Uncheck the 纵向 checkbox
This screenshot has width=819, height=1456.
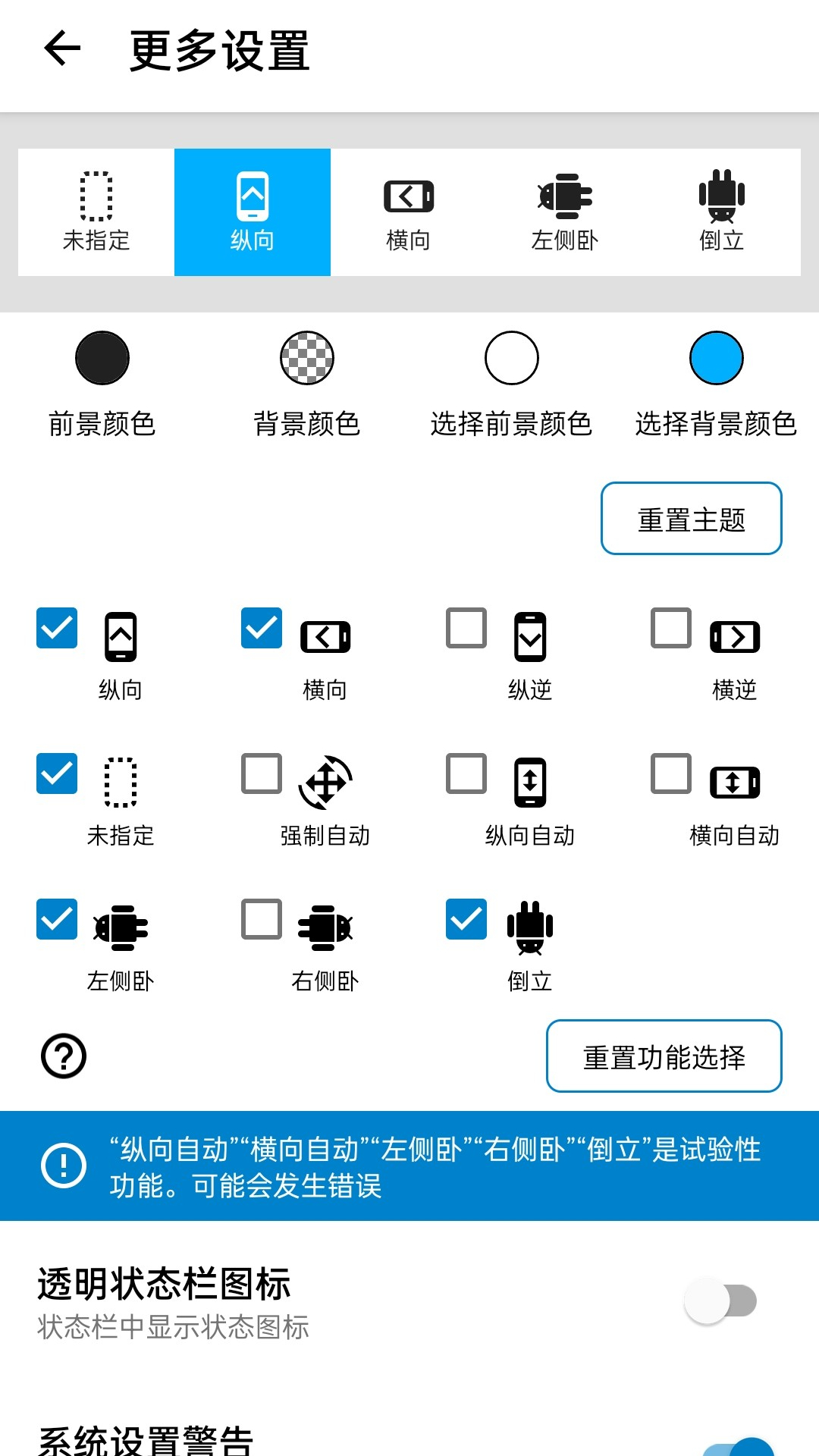[56, 629]
